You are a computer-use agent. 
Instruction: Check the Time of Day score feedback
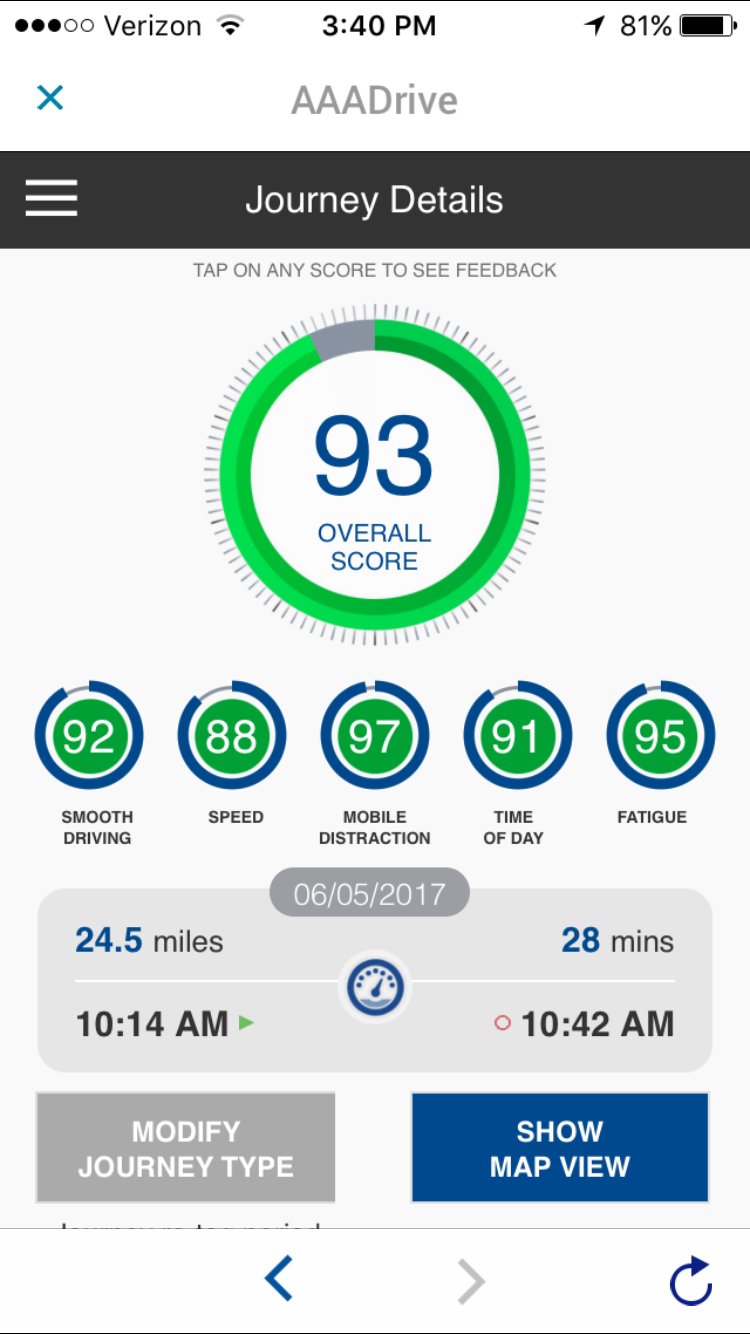[x=518, y=737]
